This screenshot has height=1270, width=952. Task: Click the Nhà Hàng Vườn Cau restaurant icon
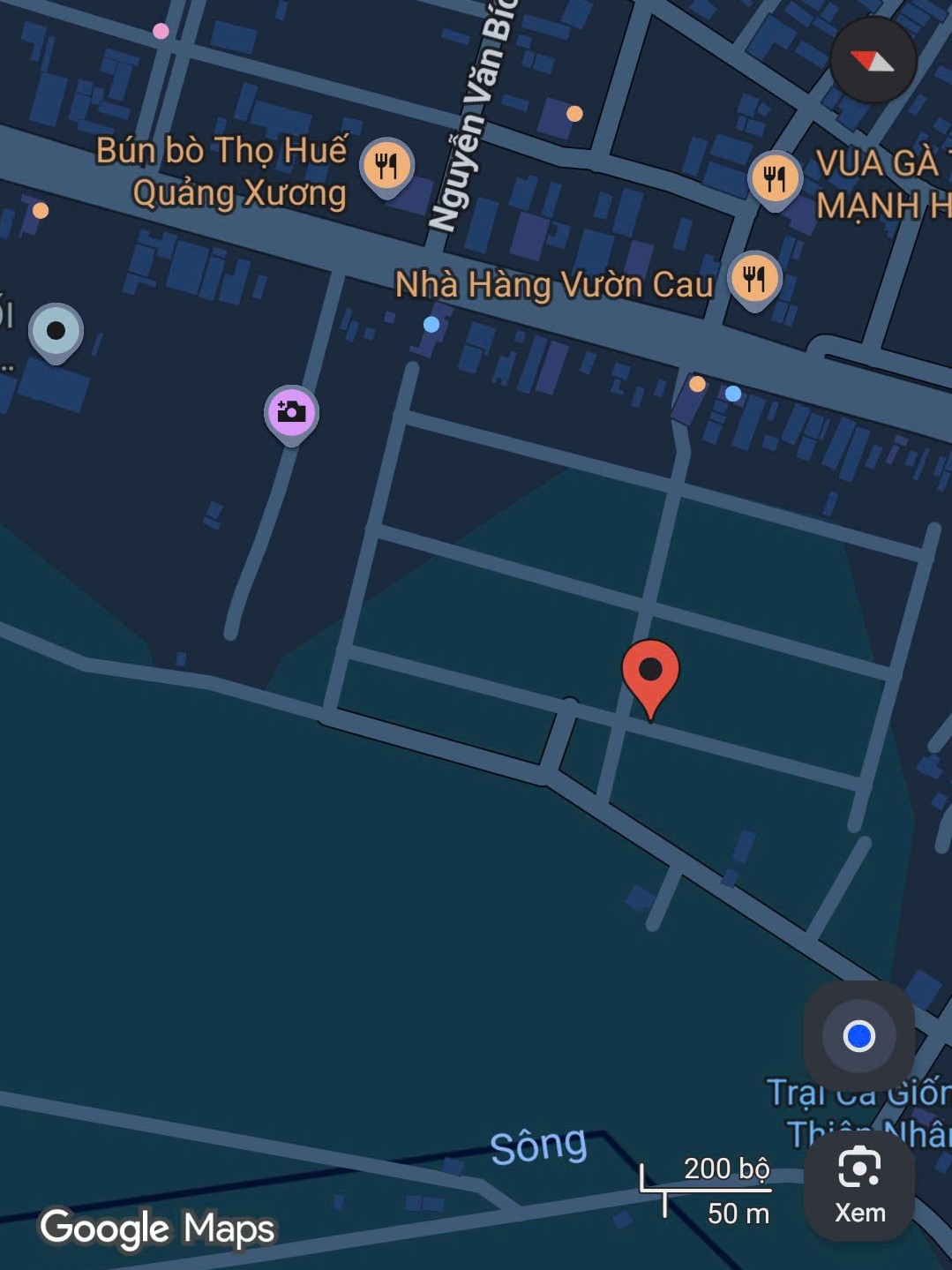[x=753, y=278]
